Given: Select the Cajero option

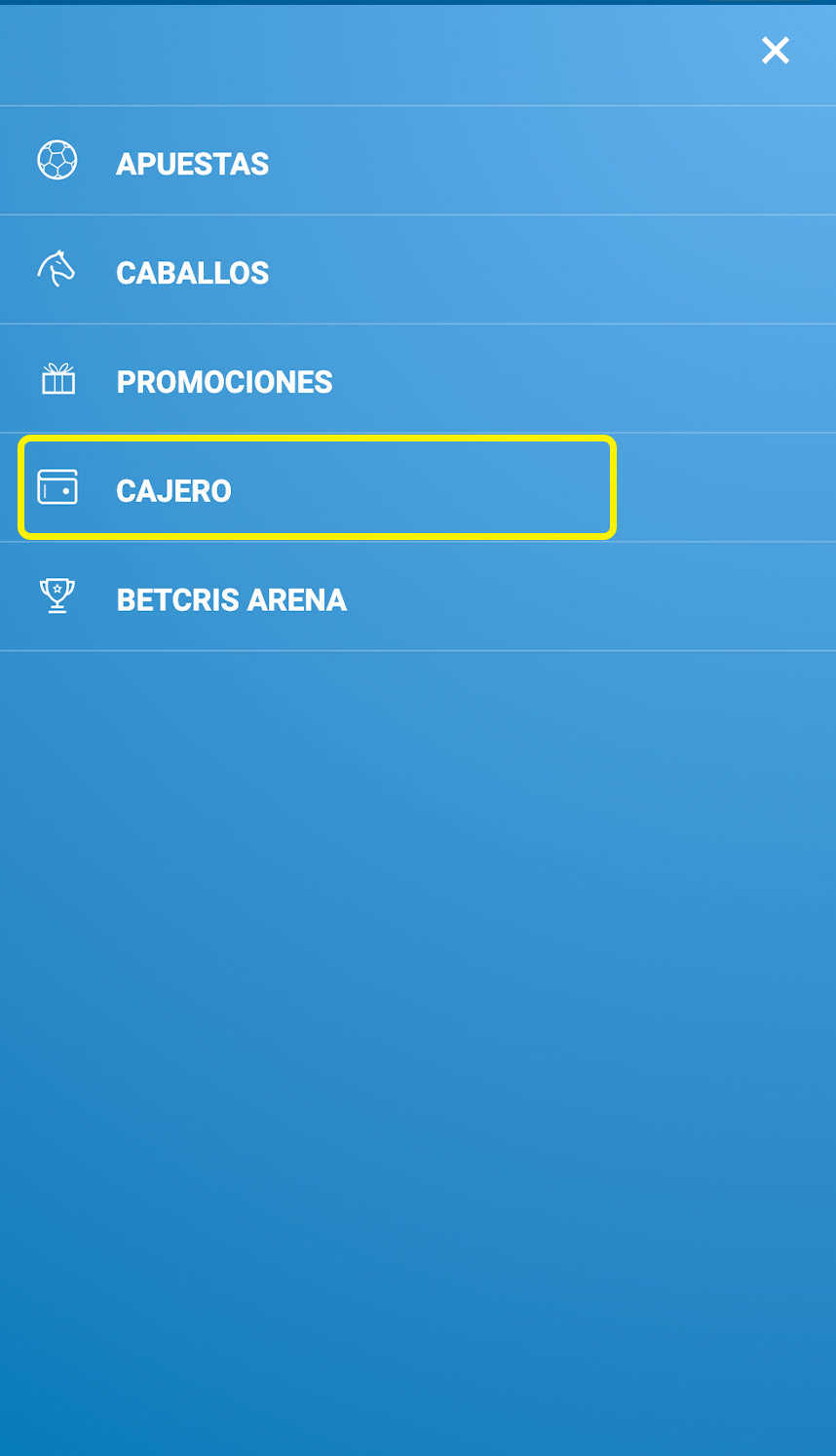Looking at the screenshot, I should point(318,487).
